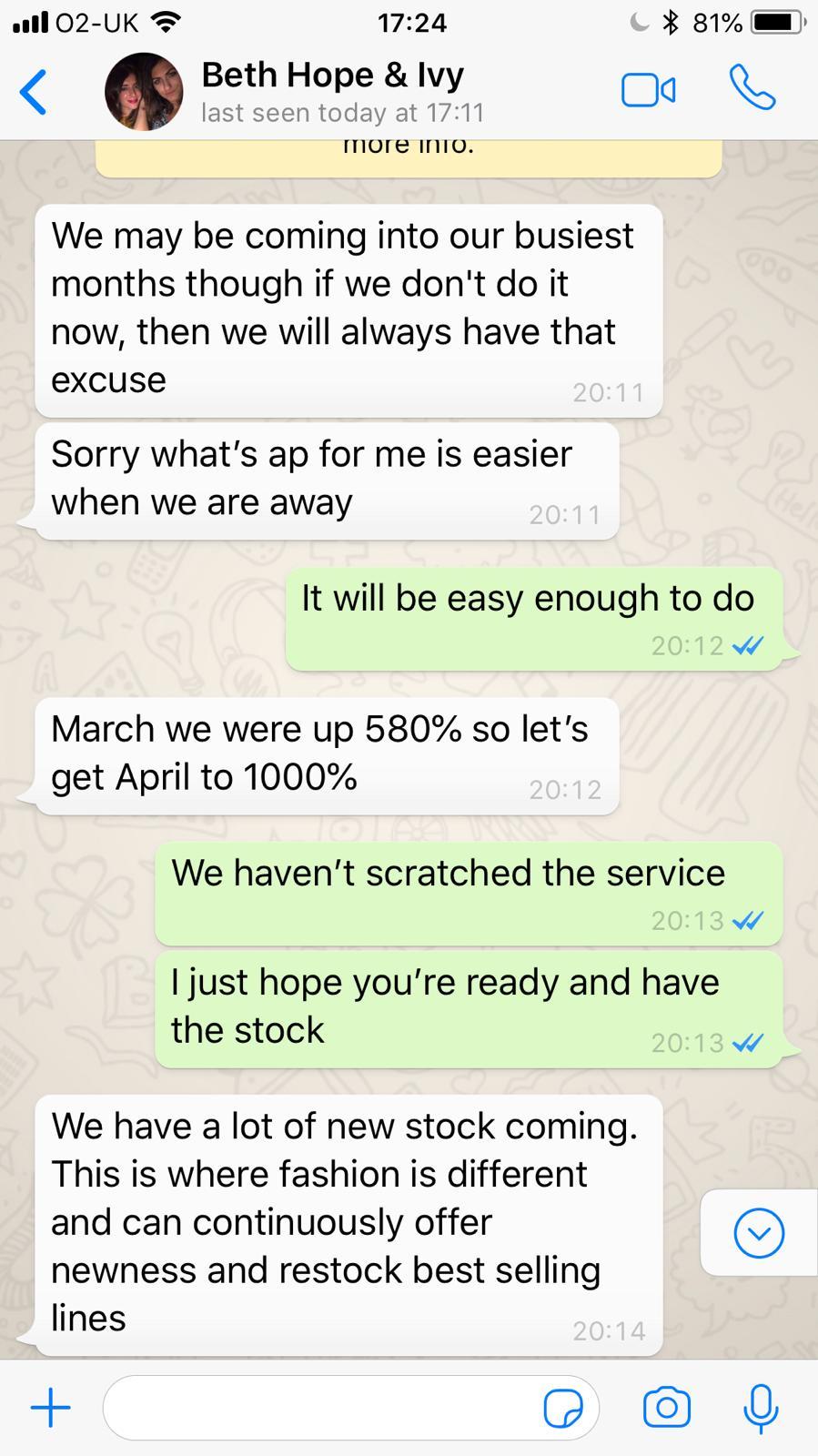Tap the microphone to record a voice message

click(761, 1408)
